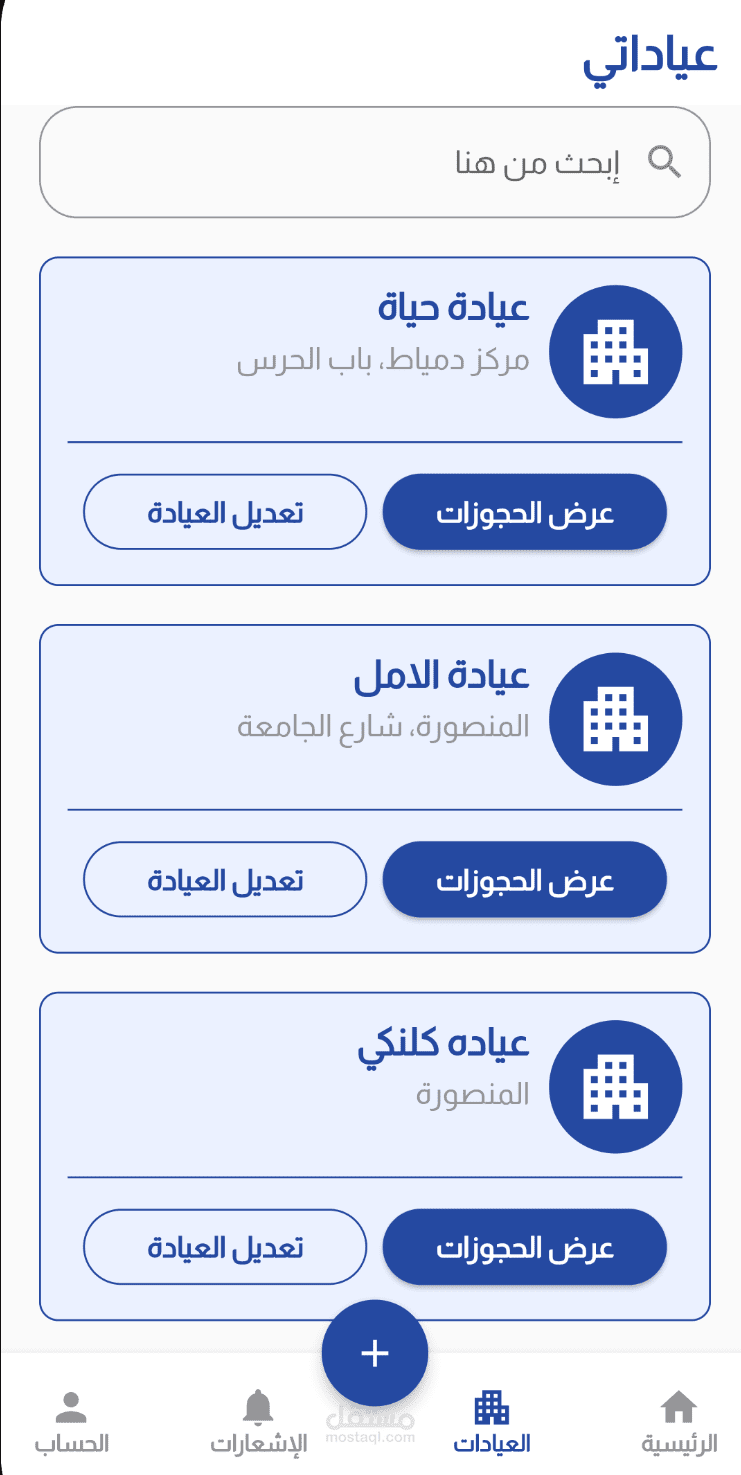Edit the عيادة حياة clinic
Image resolution: width=741 pixels, height=1475 pixels.
225,512
